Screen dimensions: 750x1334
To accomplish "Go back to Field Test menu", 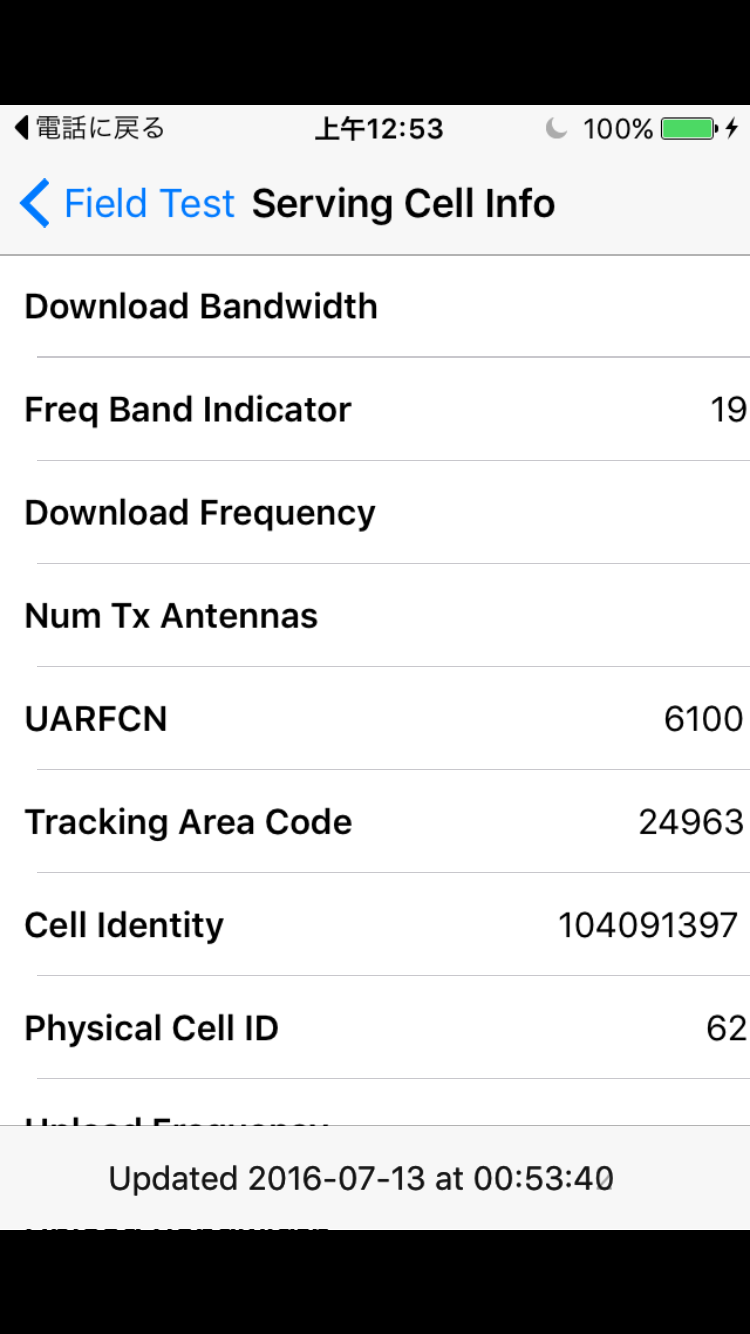I will coord(127,204).
